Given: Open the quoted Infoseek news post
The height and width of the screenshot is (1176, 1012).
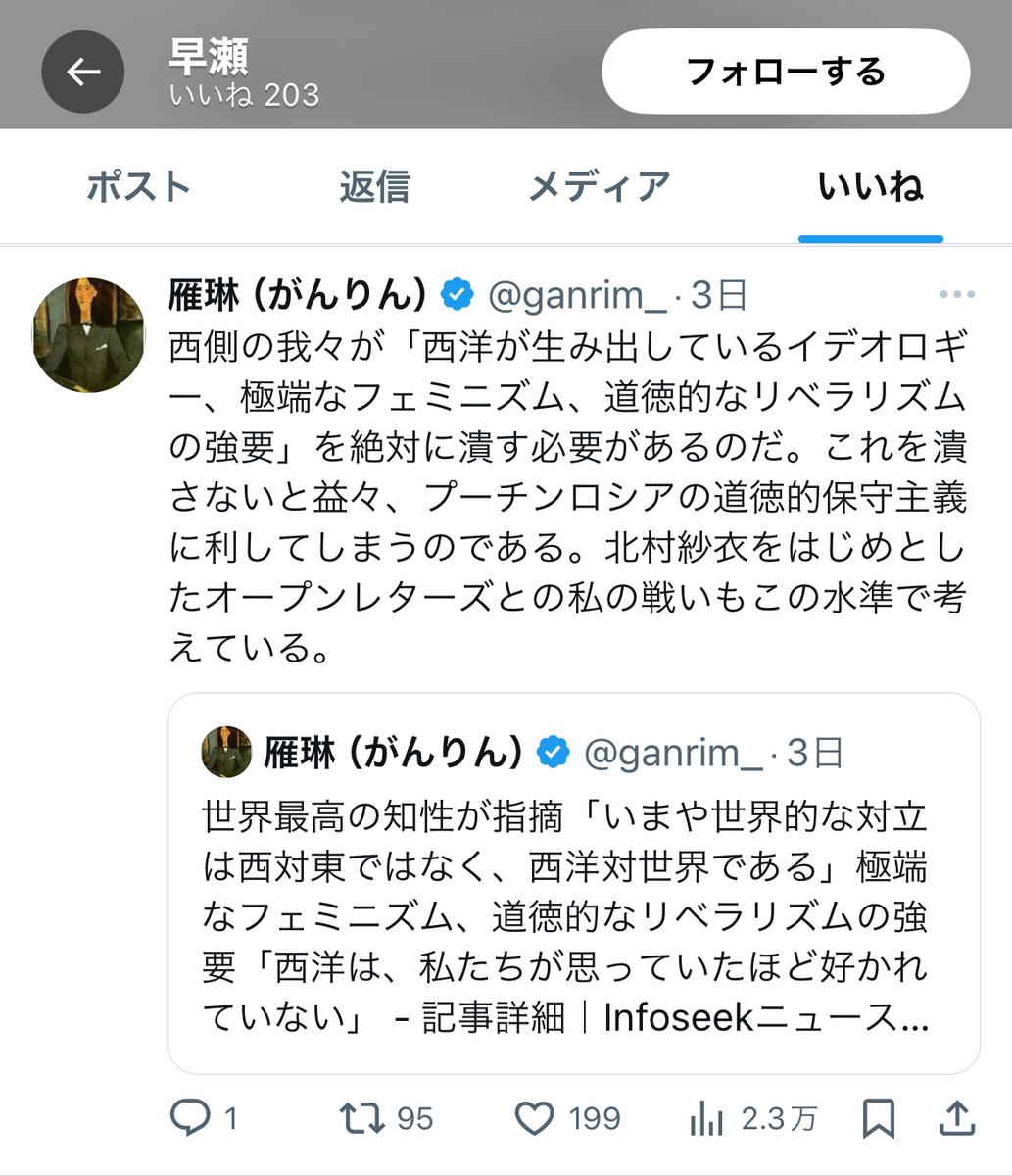Looking at the screenshot, I should tap(573, 882).
